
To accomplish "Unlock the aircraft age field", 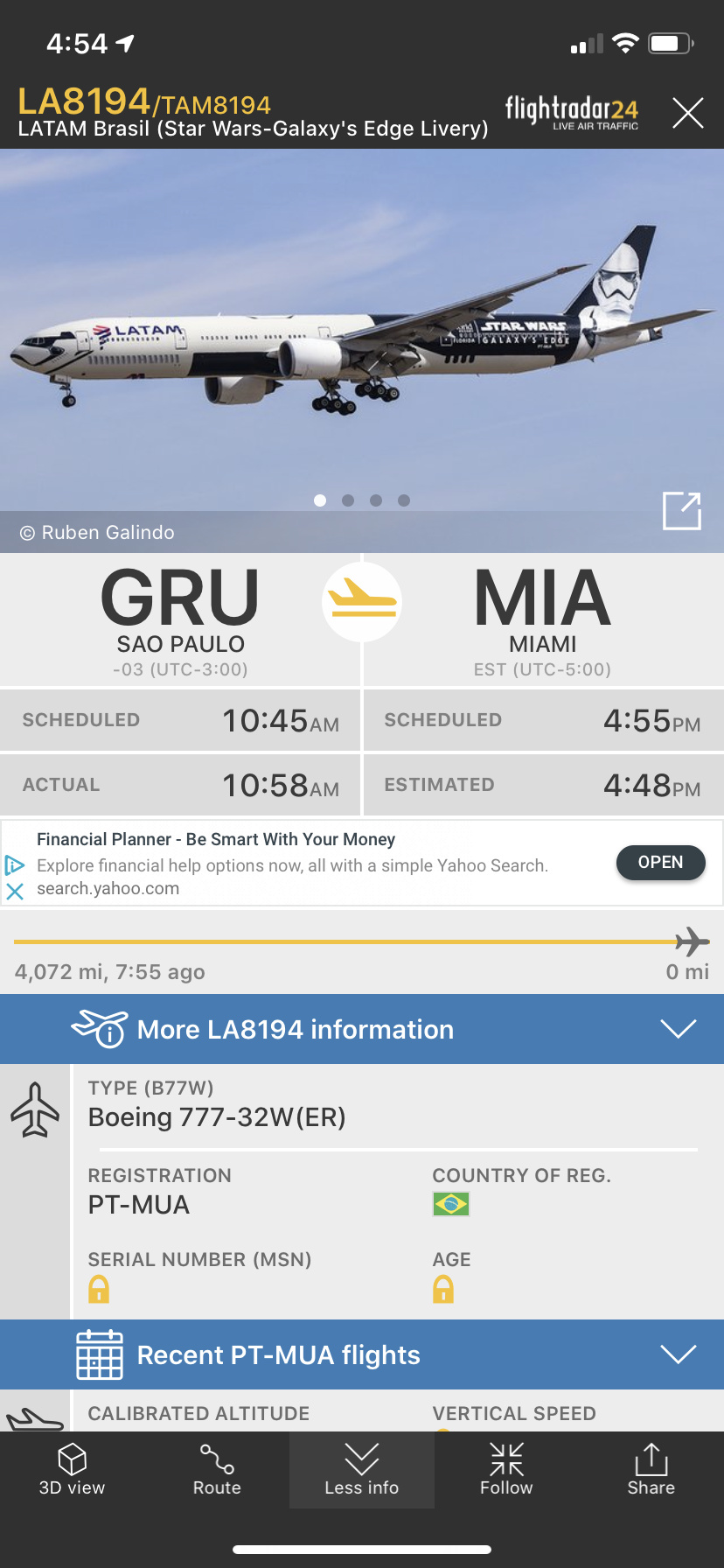I will pyautogui.click(x=443, y=1289).
